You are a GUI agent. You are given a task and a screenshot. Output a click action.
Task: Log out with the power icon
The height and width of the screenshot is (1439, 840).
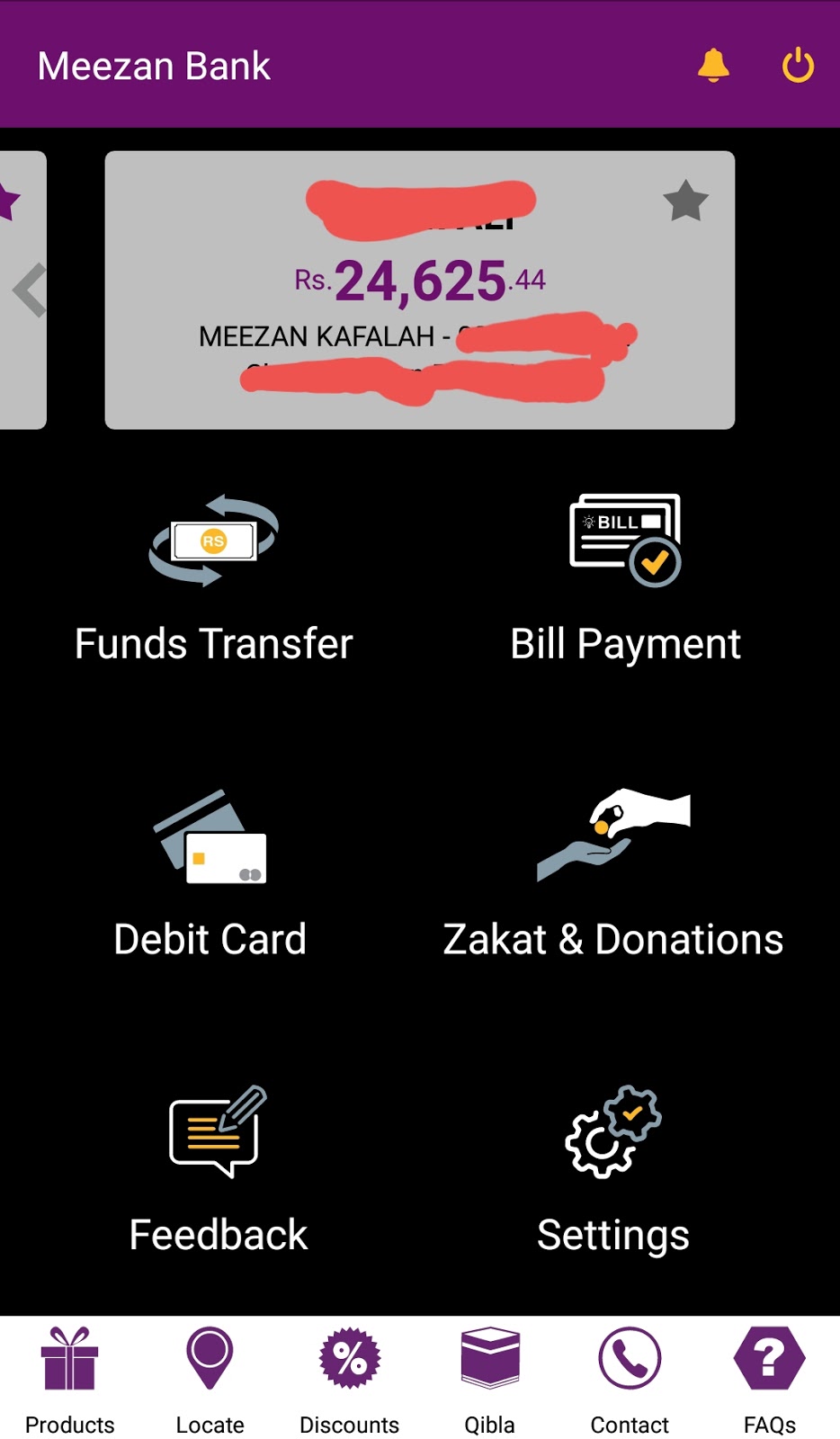coord(798,66)
